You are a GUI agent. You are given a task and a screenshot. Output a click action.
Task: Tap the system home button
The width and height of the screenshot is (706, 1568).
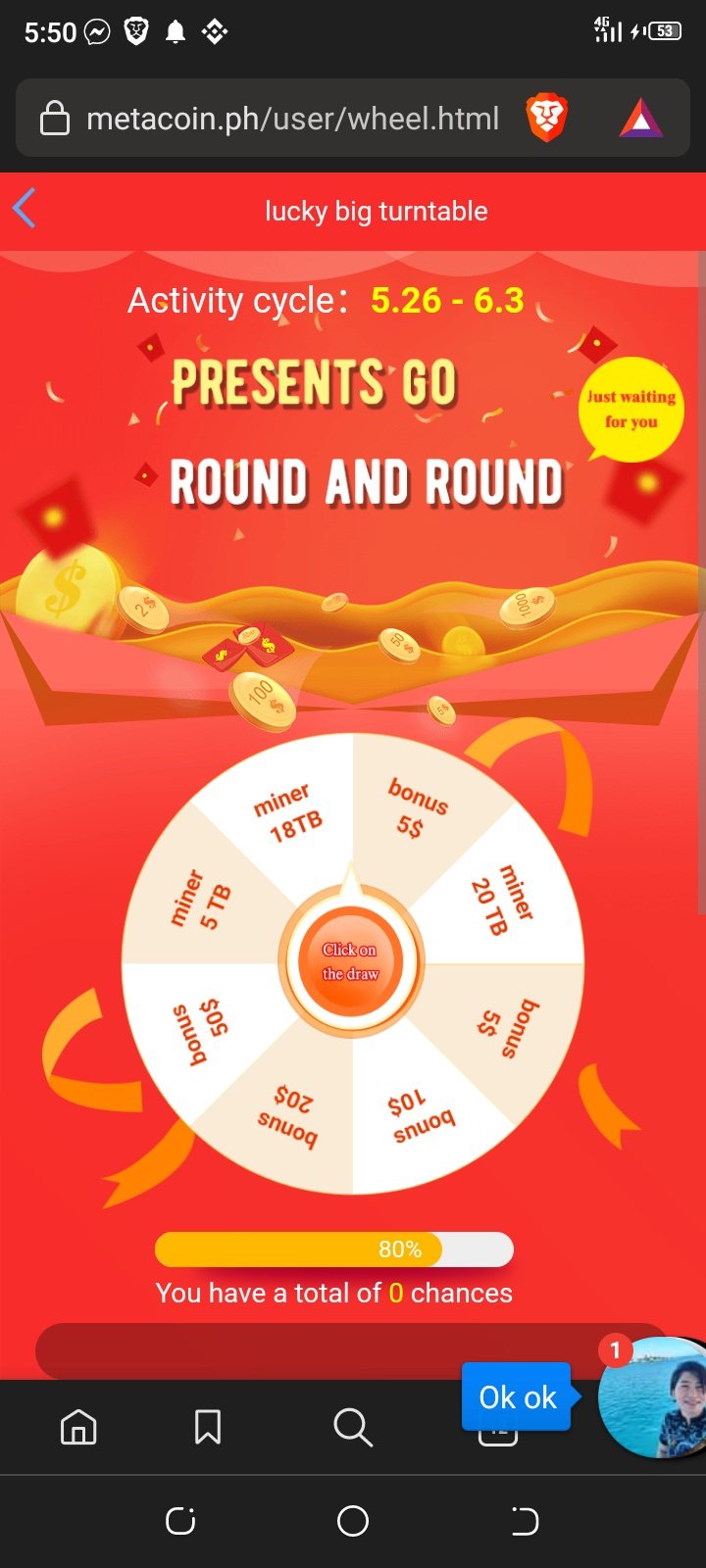point(352,1521)
